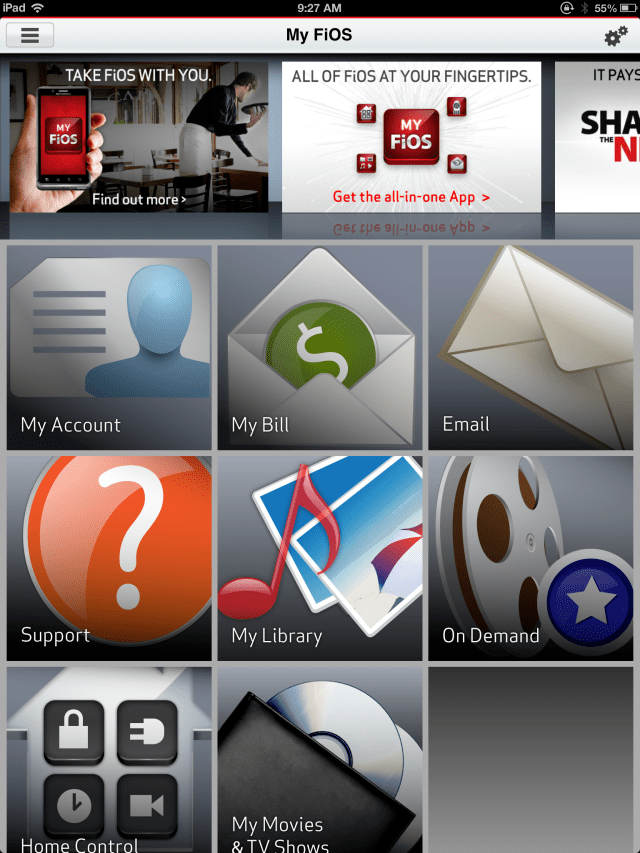Open the Take FiOS With You banner

[139, 137]
